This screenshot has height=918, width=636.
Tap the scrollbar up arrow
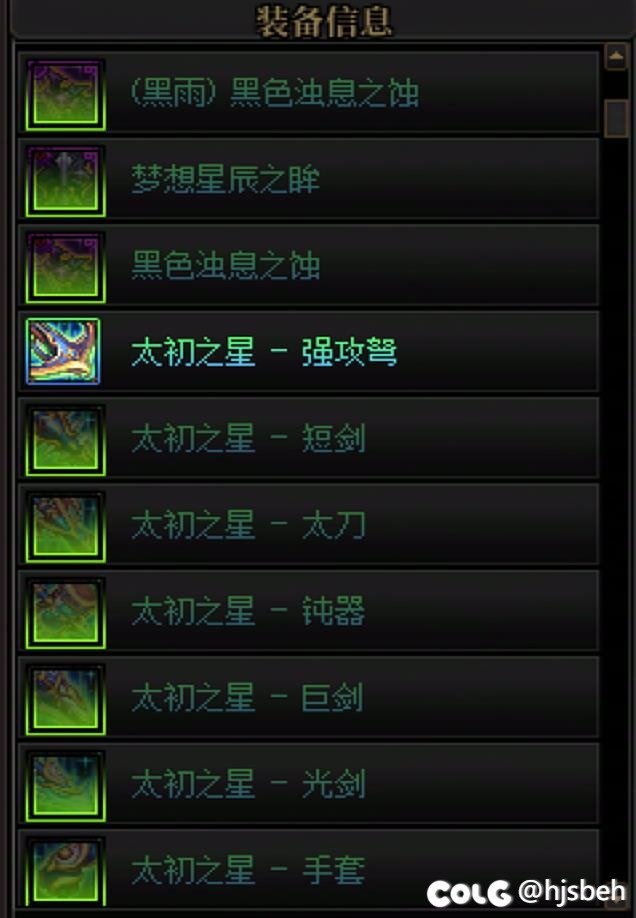(616, 59)
